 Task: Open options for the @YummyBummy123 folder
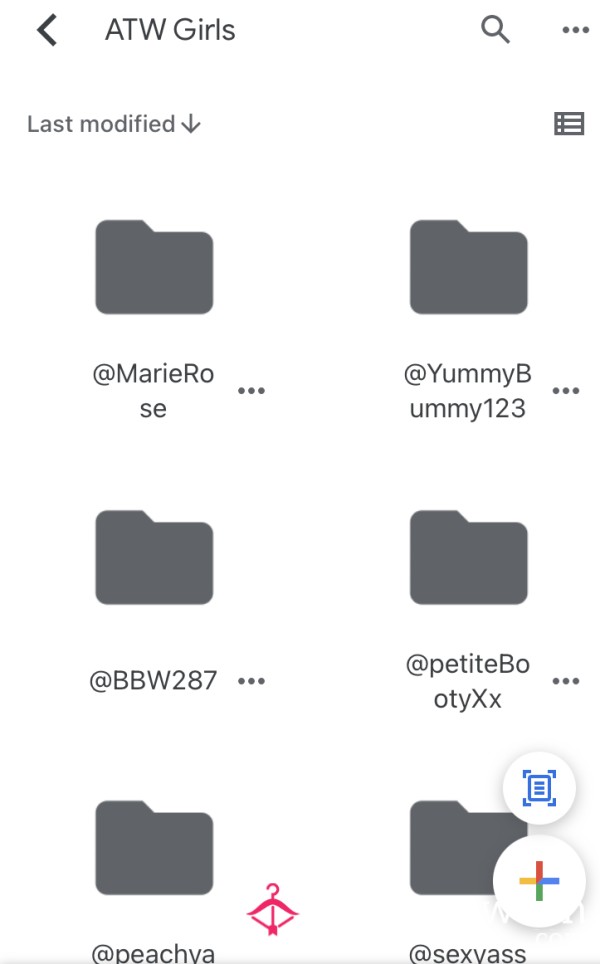click(566, 390)
